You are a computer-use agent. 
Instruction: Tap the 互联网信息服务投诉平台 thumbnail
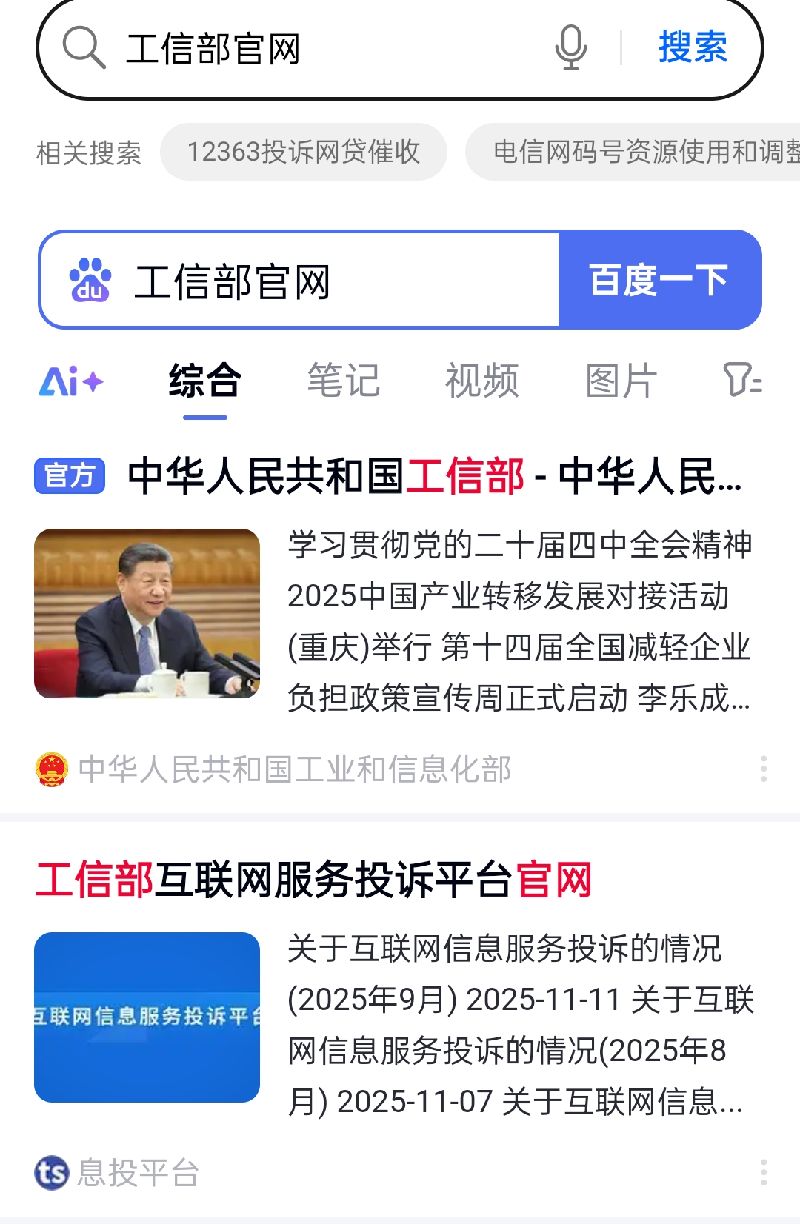[x=147, y=1017]
